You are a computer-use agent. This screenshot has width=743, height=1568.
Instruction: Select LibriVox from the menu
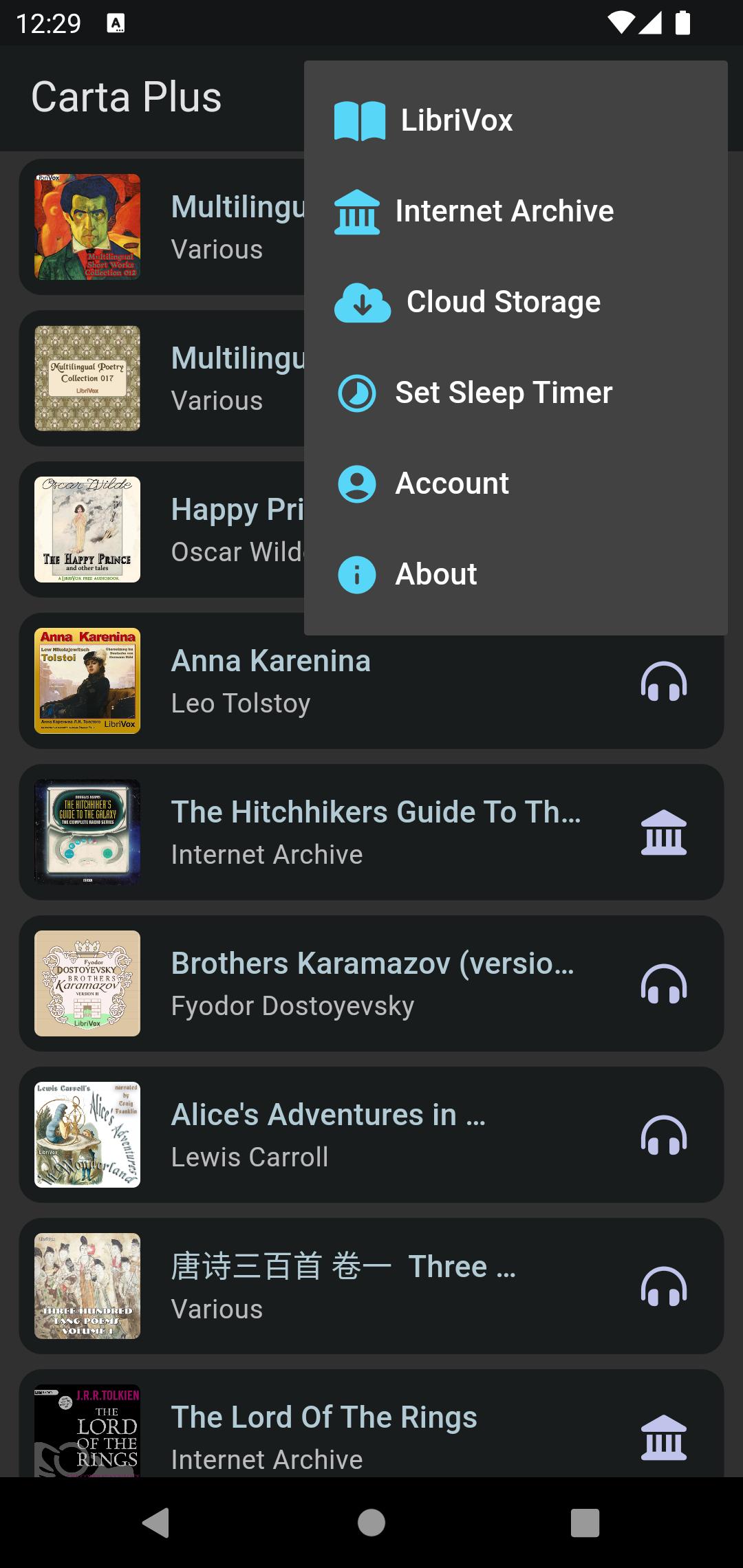(x=457, y=120)
